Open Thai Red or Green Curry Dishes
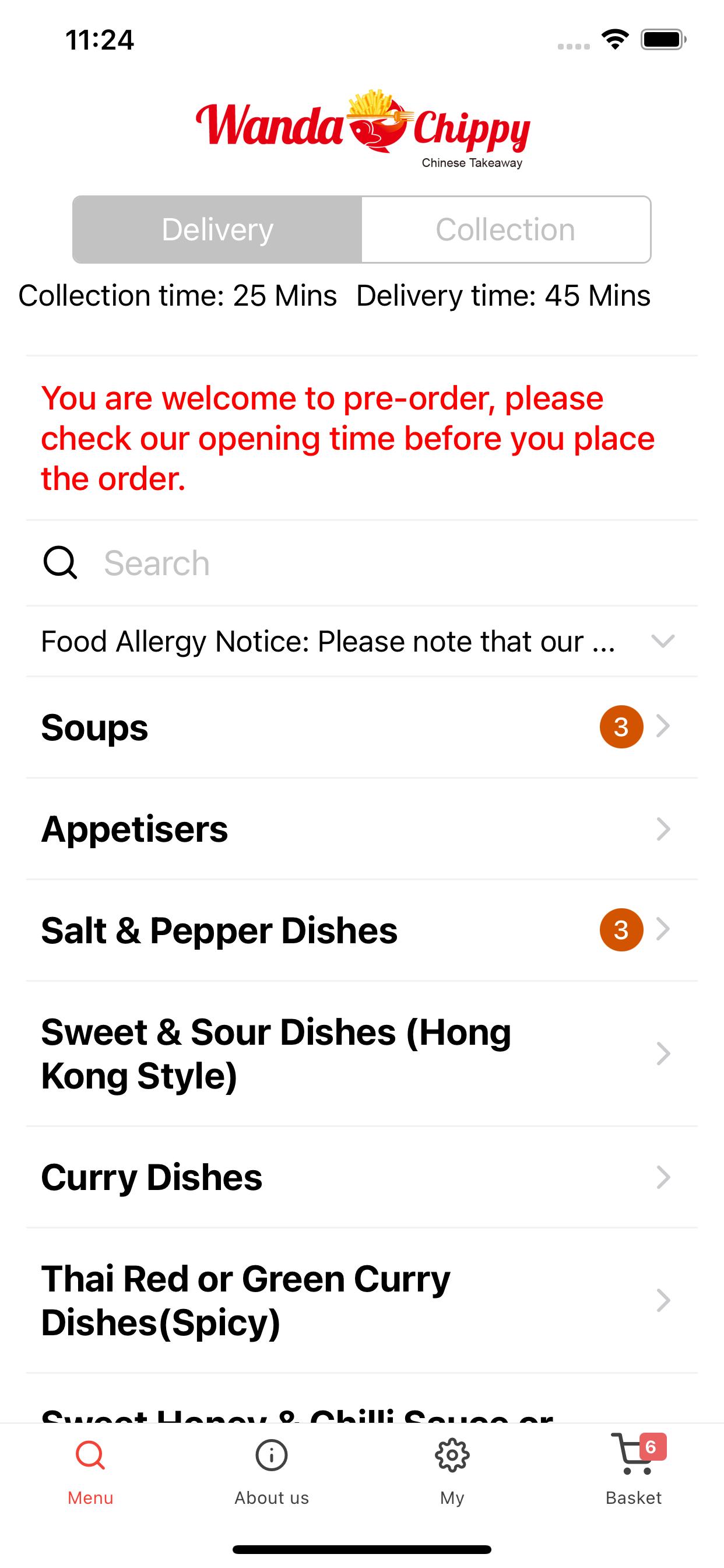 (x=361, y=1300)
